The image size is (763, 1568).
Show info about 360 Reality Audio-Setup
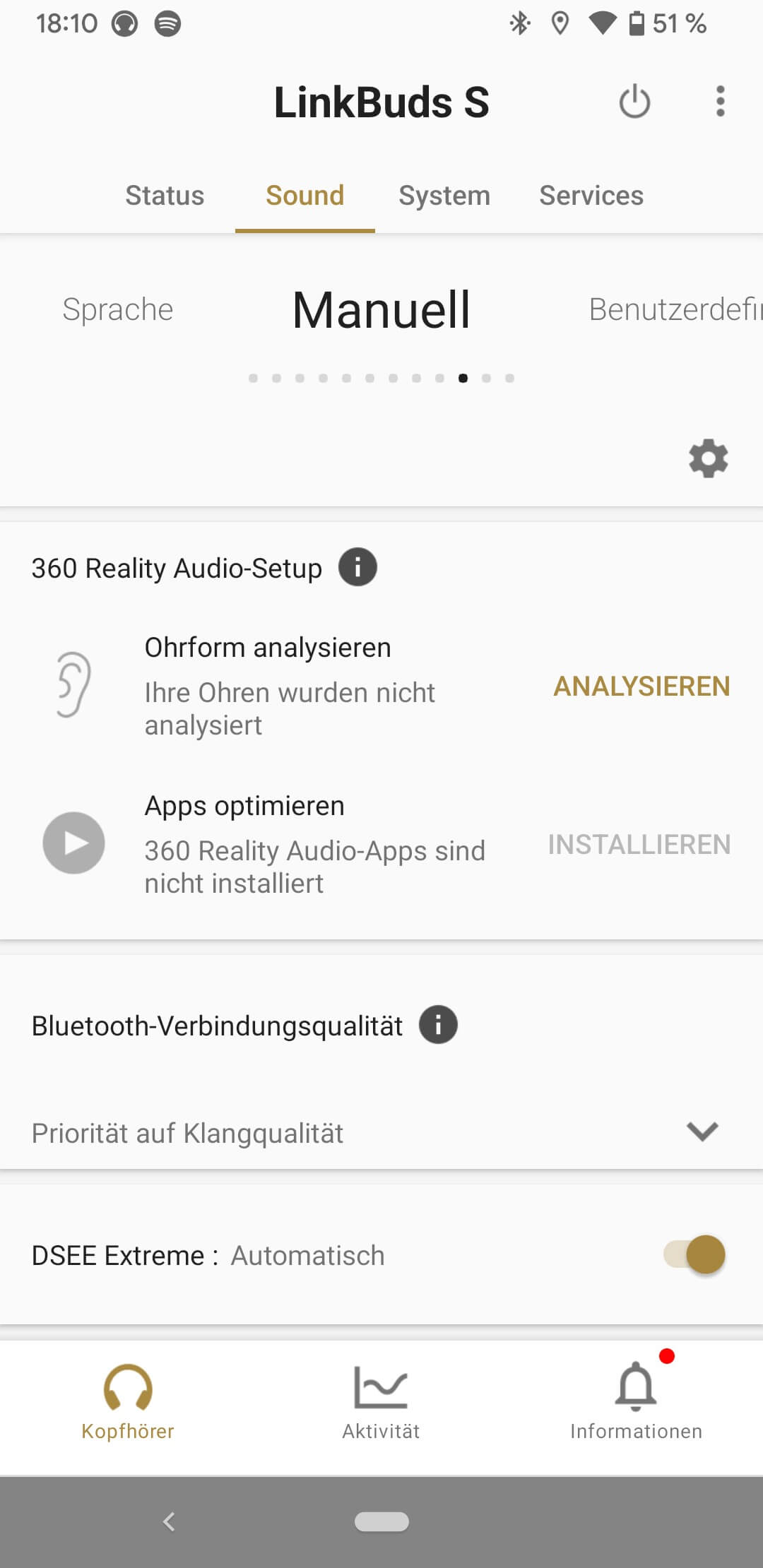357,567
